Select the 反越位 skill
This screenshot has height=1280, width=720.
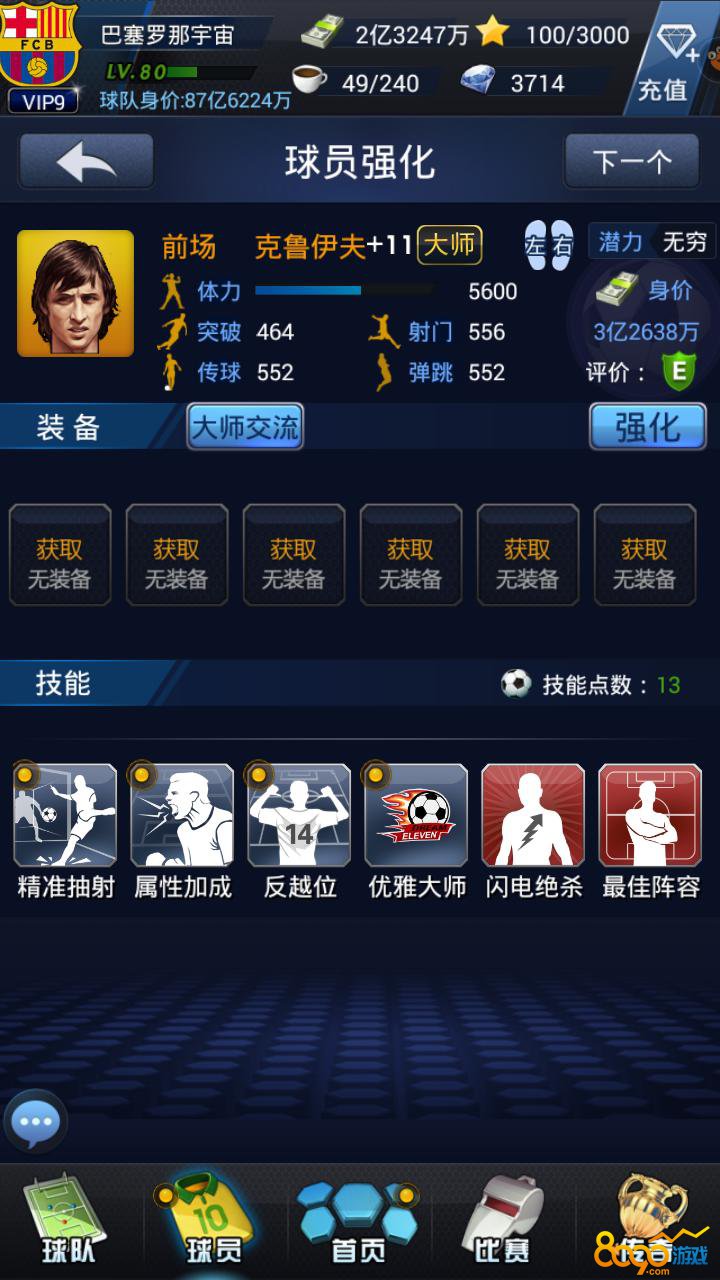(299, 816)
